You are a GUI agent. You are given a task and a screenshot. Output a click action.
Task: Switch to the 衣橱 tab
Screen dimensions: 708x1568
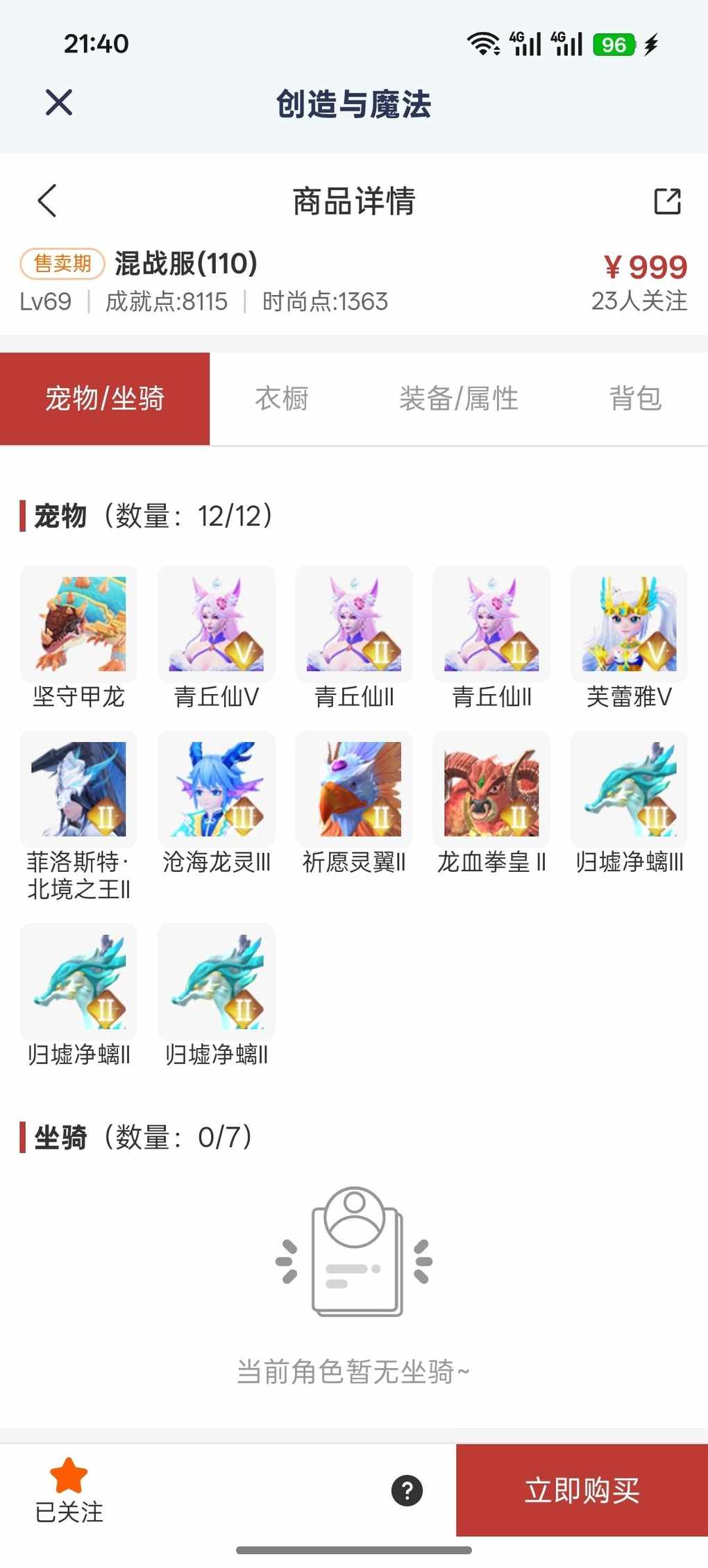coord(281,398)
